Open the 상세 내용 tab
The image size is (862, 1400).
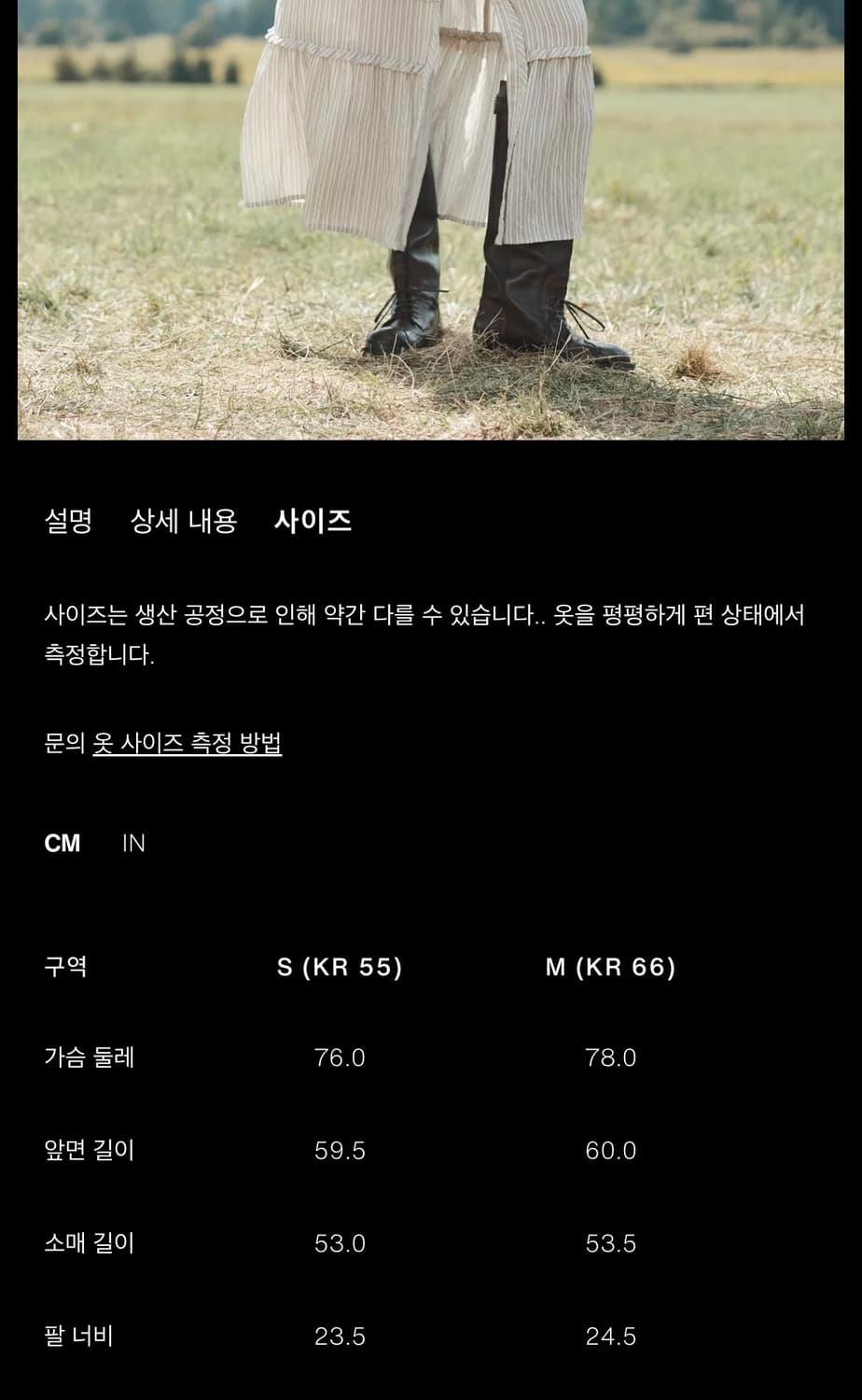[x=183, y=523]
